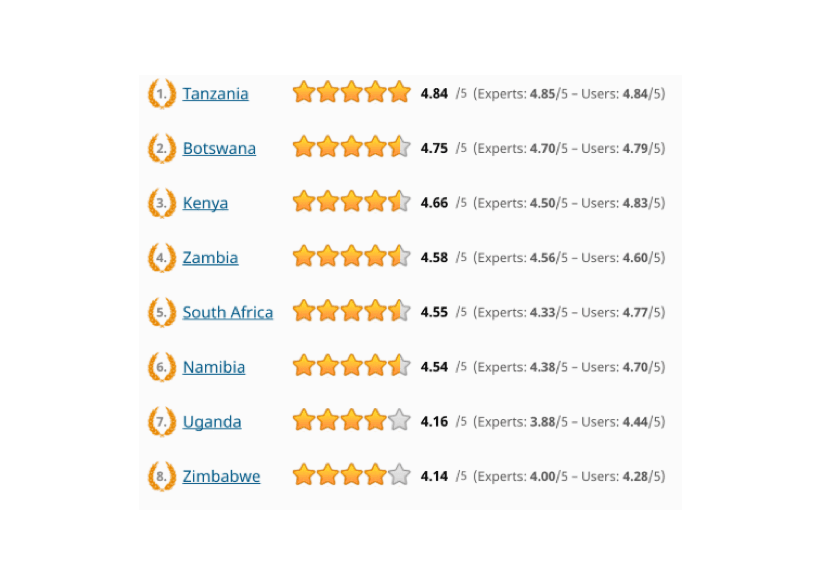Go to the Uganda link

pyautogui.click(x=211, y=422)
